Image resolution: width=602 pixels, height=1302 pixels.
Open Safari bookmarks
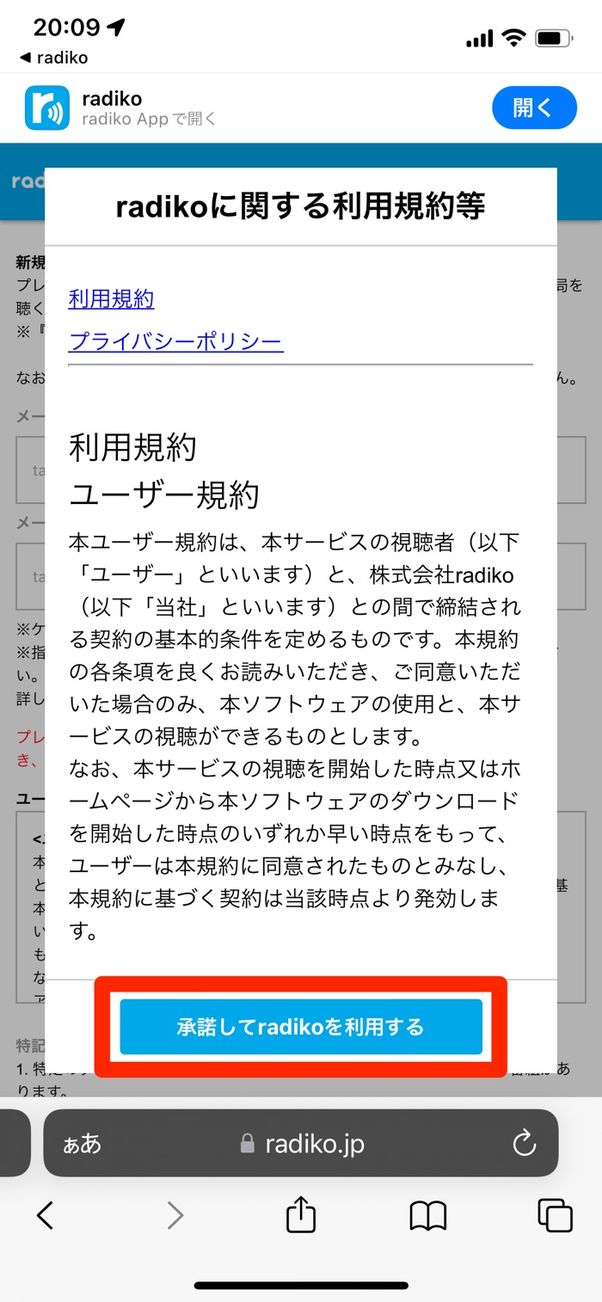click(428, 1215)
